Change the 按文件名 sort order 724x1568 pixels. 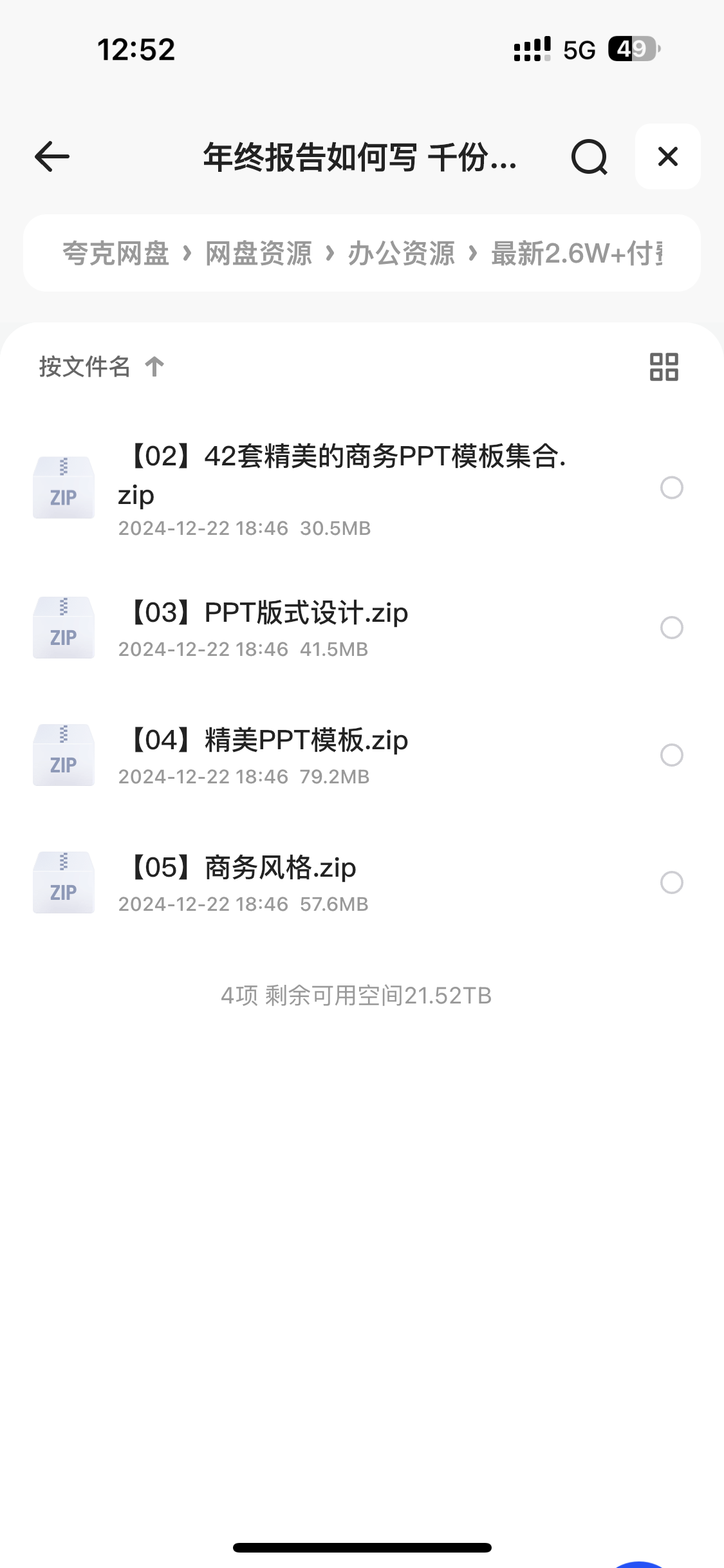tap(102, 367)
